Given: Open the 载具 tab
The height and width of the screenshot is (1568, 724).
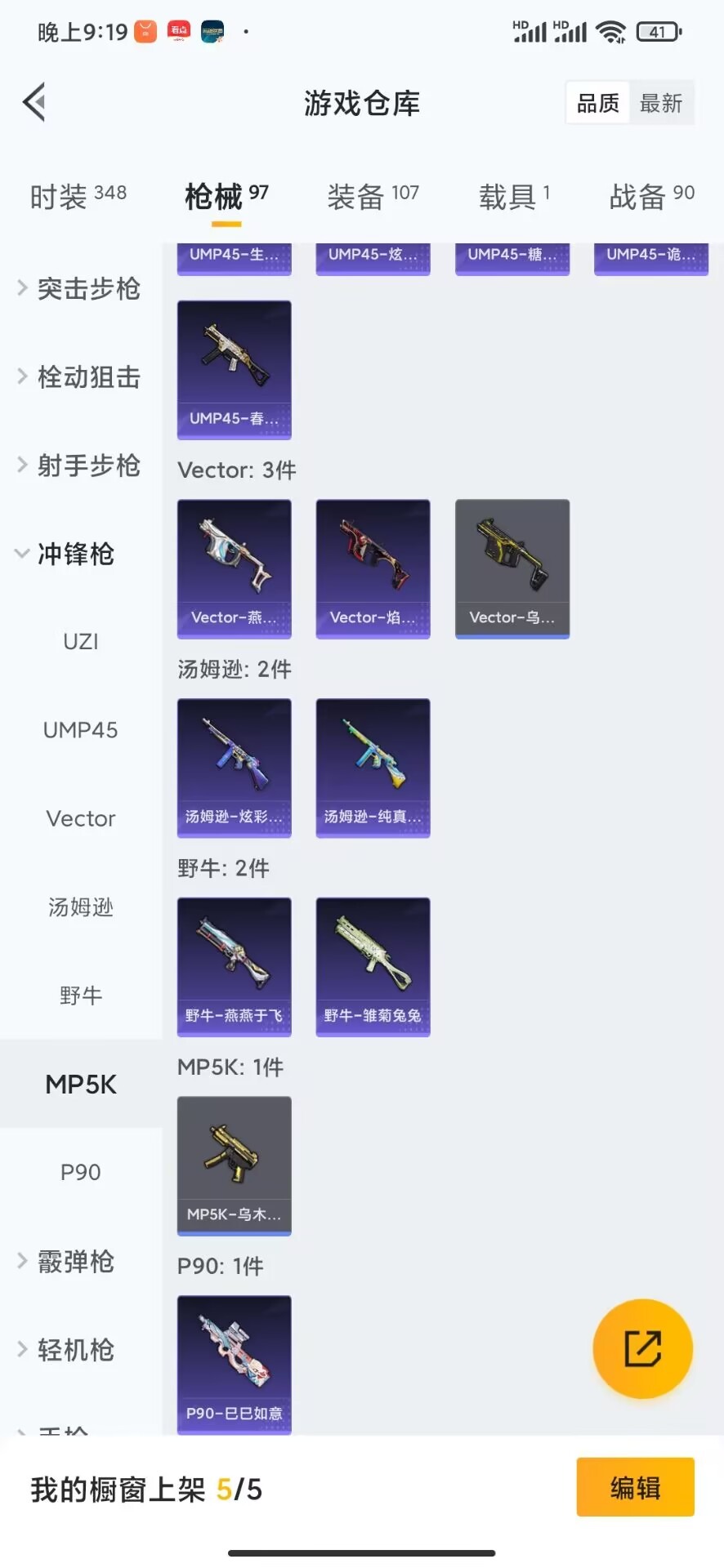Looking at the screenshot, I should (515, 196).
